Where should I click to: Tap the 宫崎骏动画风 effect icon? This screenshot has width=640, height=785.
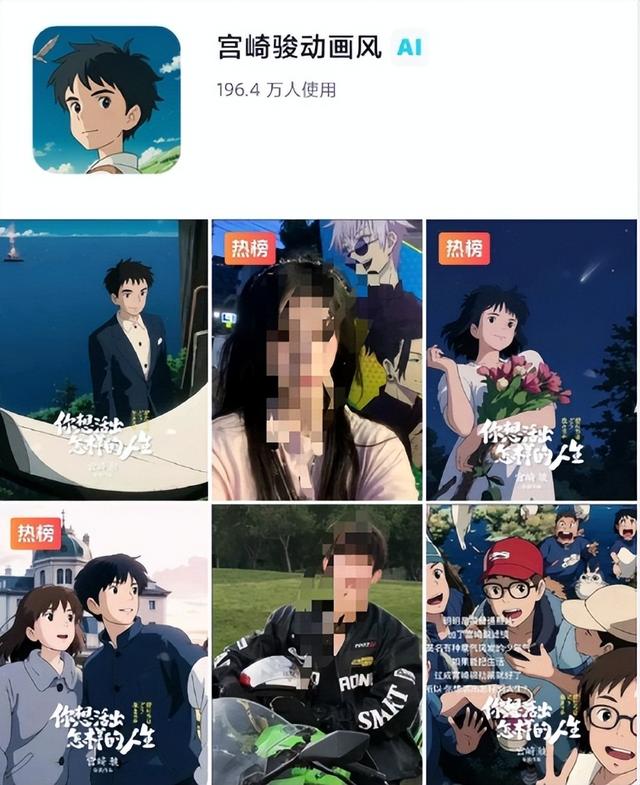click(x=107, y=100)
